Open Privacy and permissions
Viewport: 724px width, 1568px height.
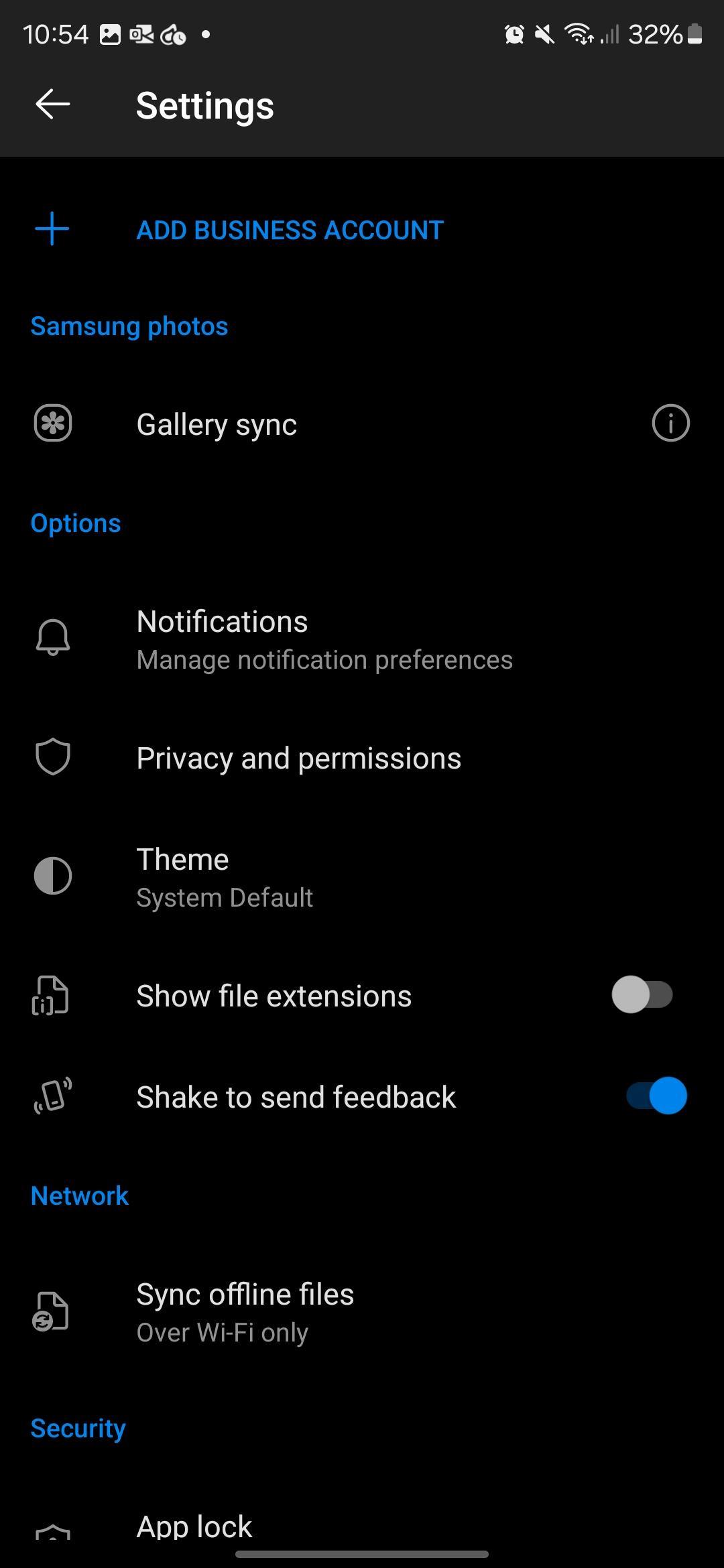(x=298, y=759)
